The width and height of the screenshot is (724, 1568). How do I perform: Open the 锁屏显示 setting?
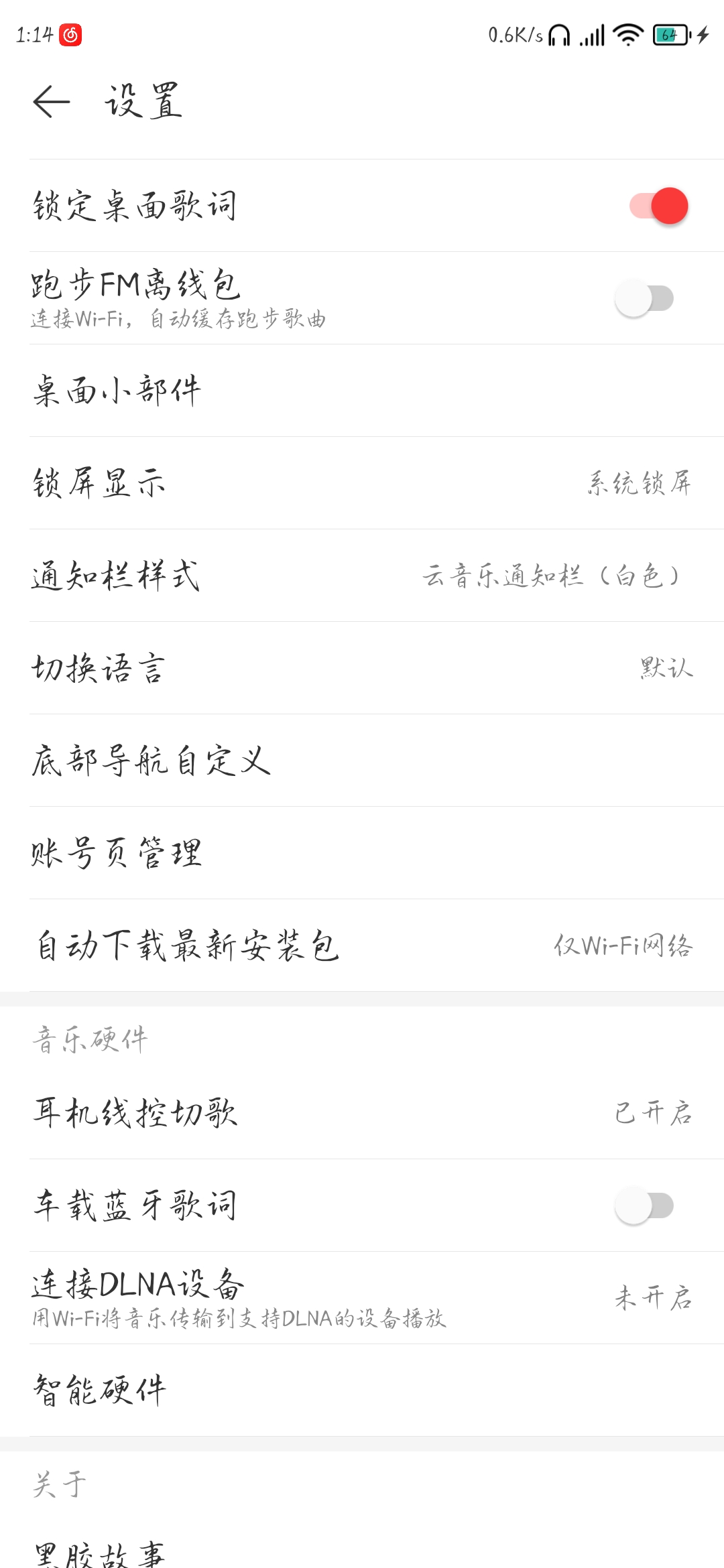click(x=362, y=483)
